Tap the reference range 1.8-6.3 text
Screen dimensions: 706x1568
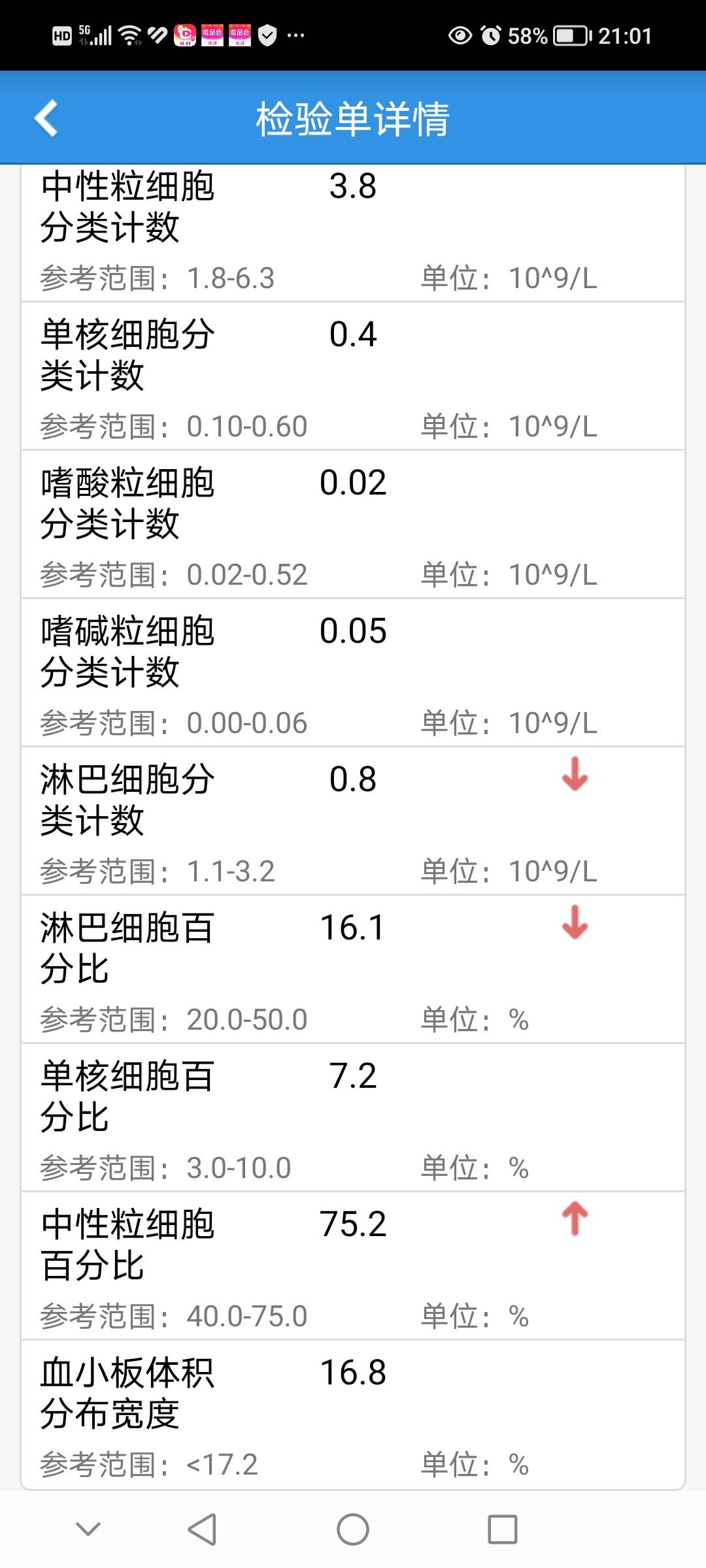[232, 278]
